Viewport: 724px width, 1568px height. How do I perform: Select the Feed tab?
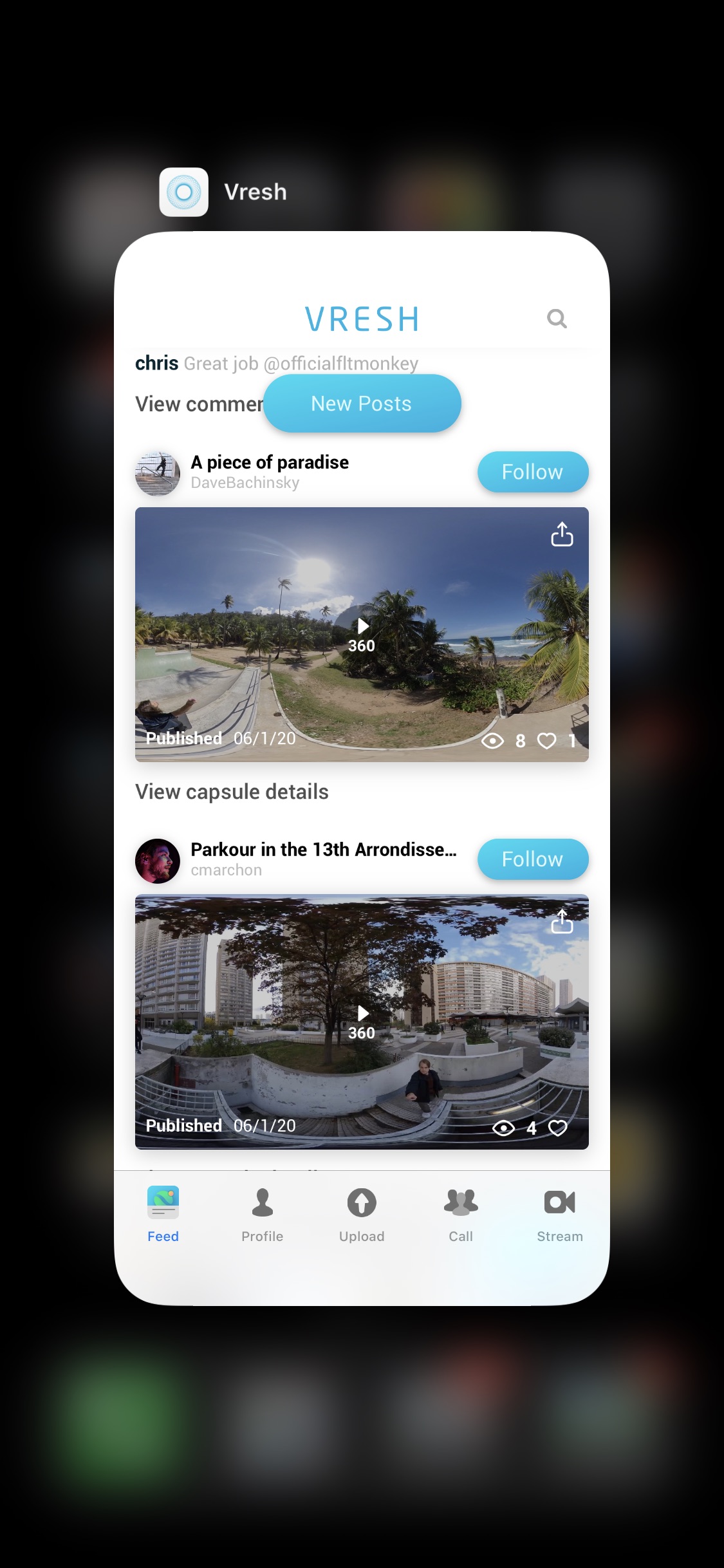(163, 1214)
